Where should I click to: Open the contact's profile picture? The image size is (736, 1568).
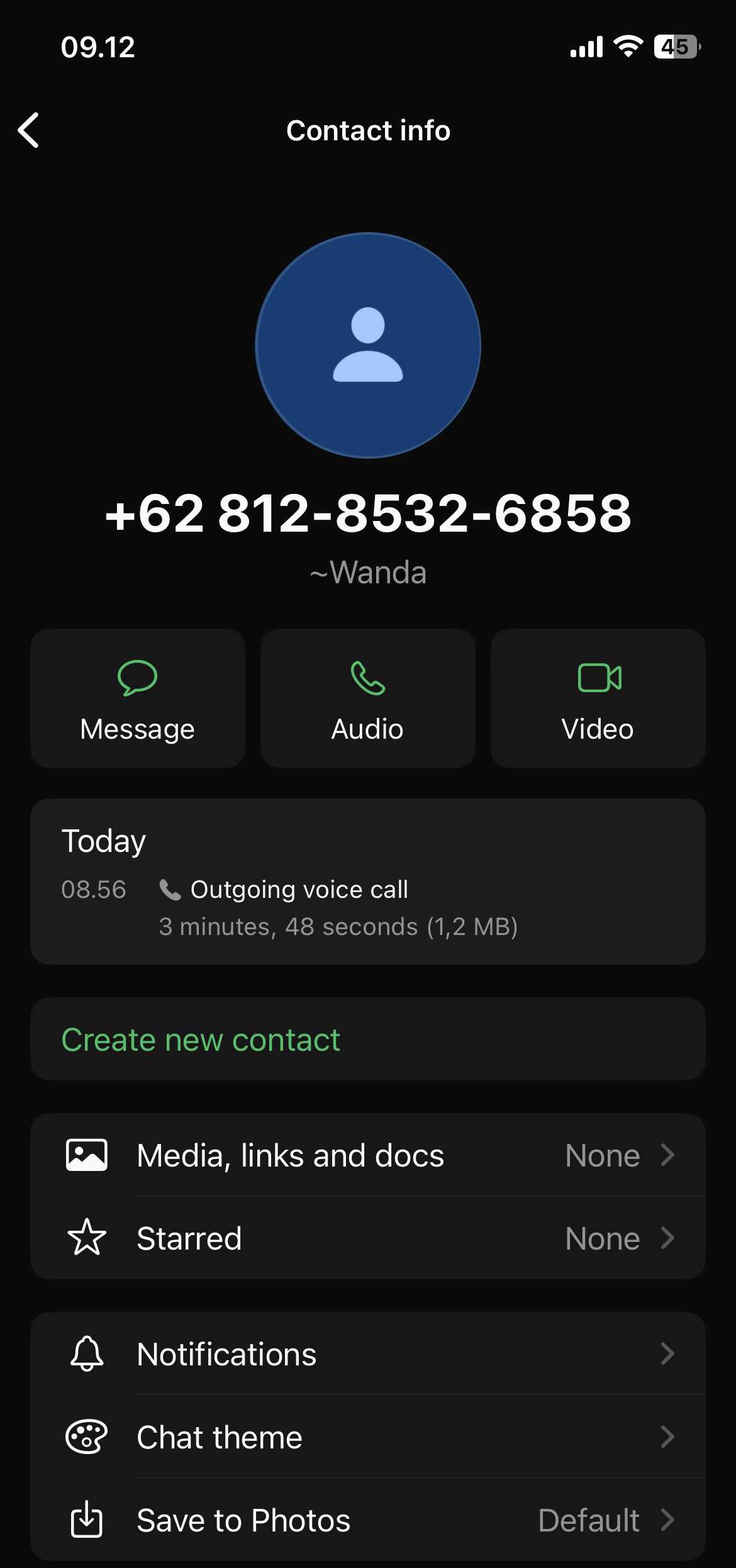click(x=368, y=345)
